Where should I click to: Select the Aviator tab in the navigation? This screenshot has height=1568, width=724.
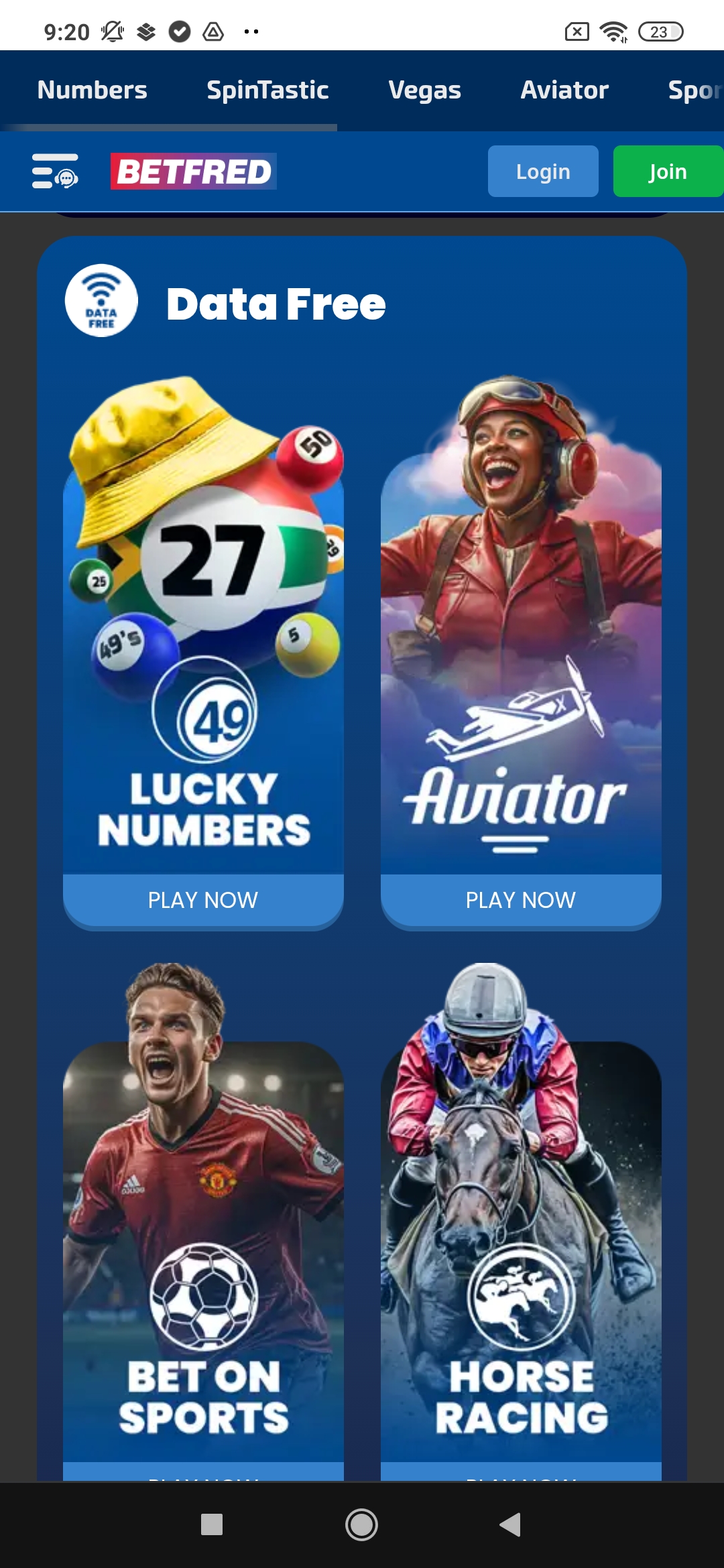tap(563, 89)
